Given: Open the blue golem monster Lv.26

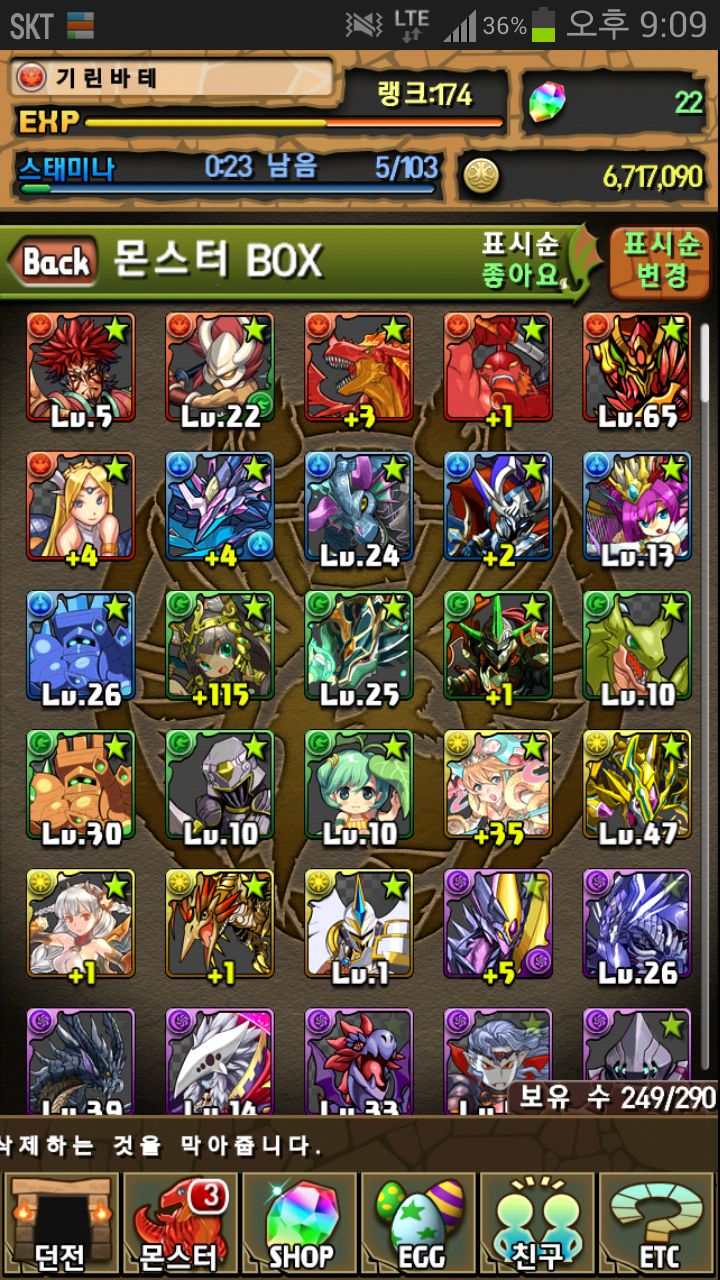Looking at the screenshot, I should click(x=81, y=645).
